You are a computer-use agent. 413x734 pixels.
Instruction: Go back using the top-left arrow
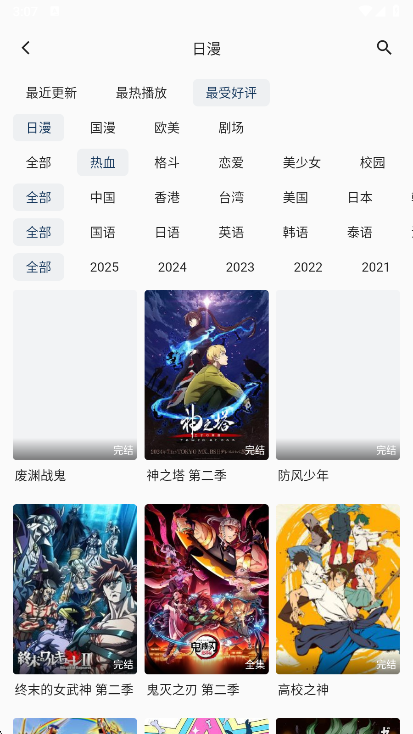(26, 48)
